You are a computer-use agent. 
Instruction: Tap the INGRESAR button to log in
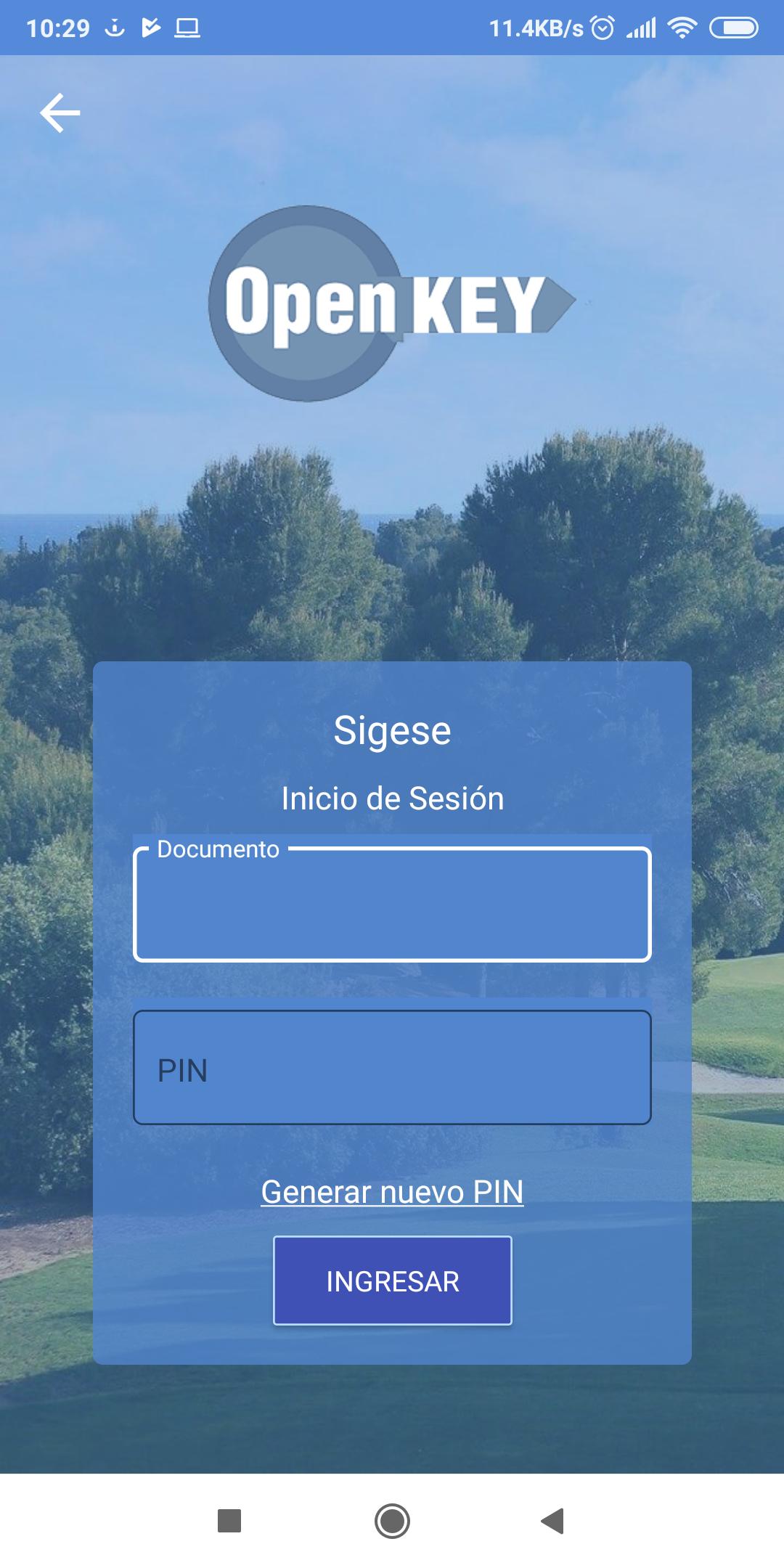392,1281
